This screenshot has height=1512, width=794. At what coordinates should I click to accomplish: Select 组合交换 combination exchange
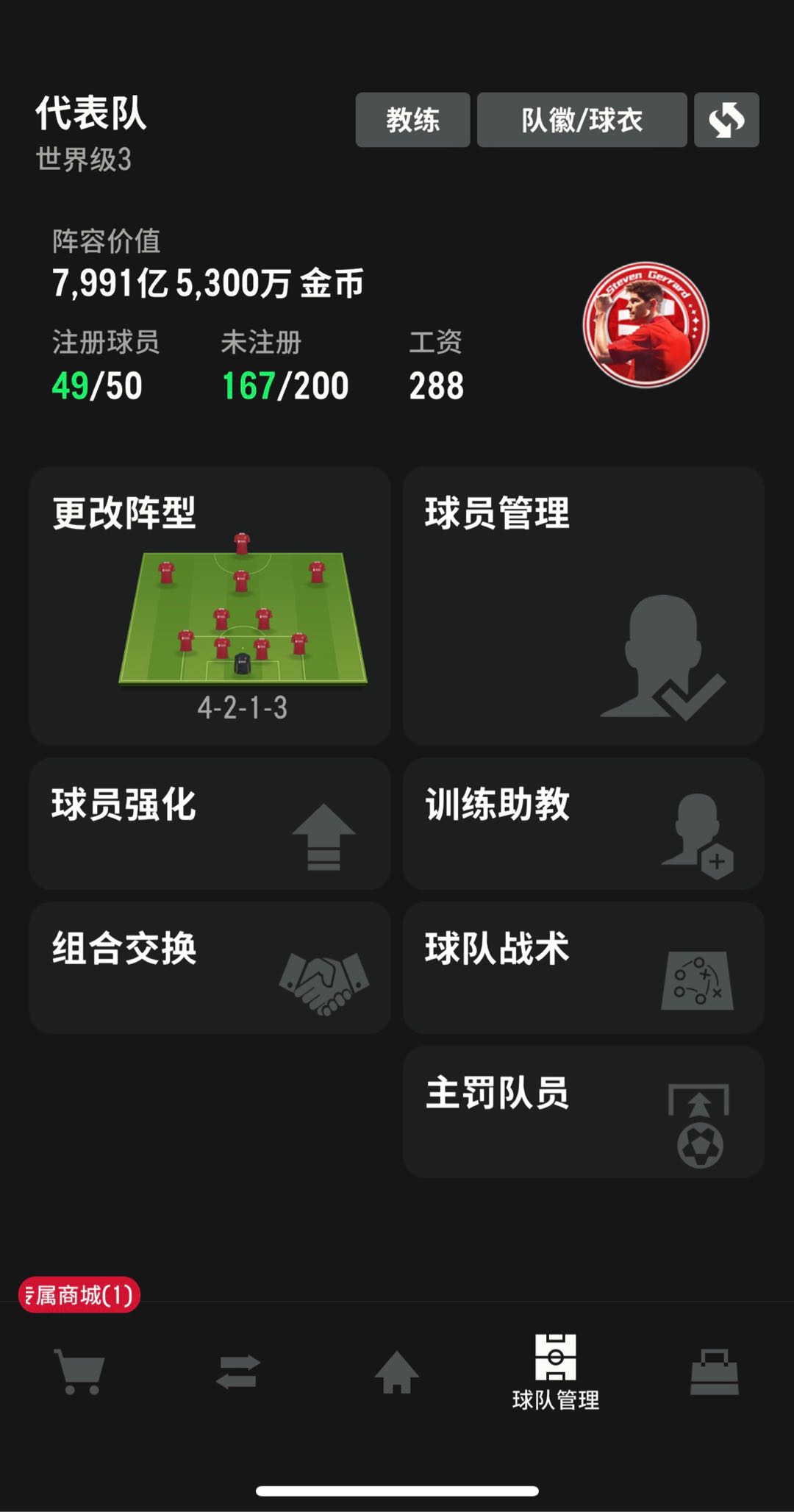click(x=210, y=967)
